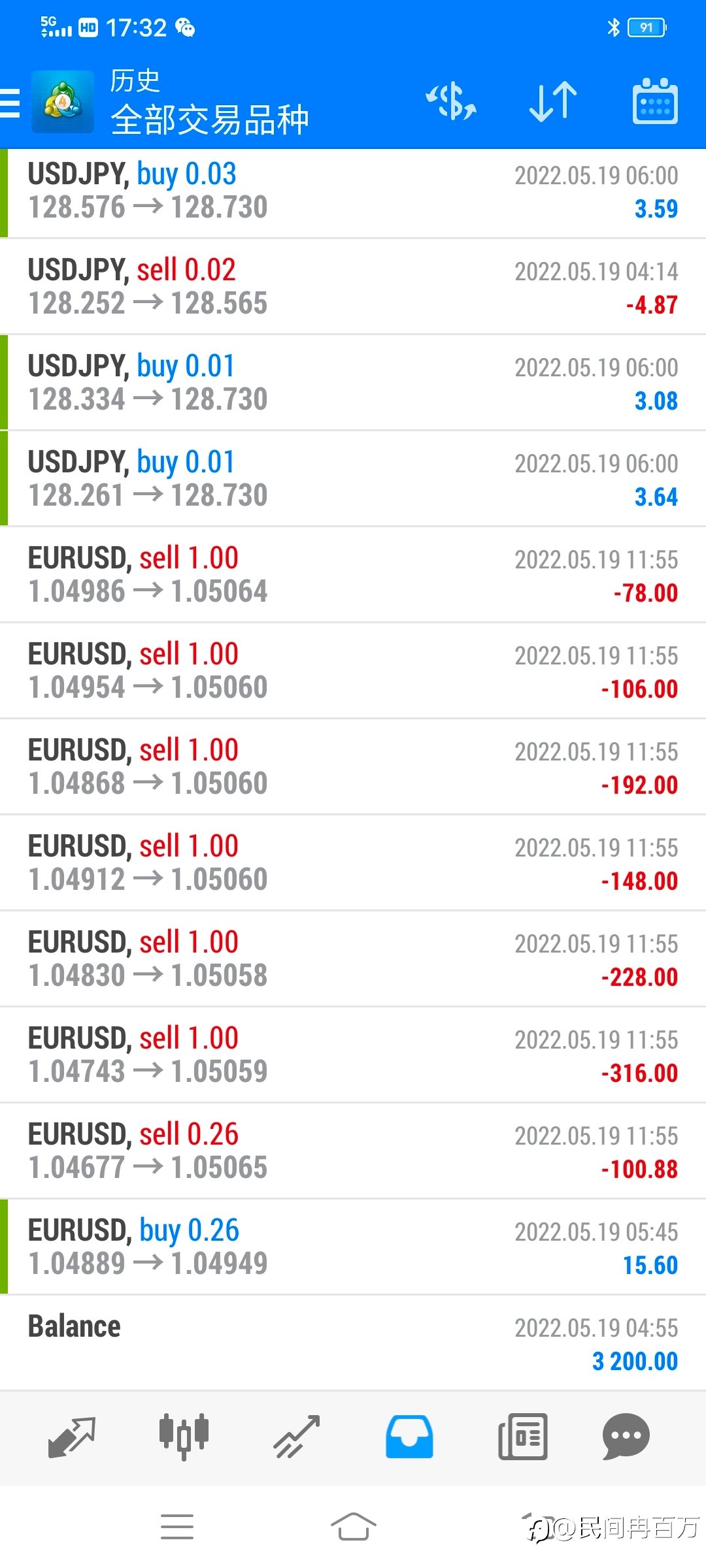Image resolution: width=706 pixels, height=1568 pixels.
Task: Open the Balance 3 200.00 entry
Action: (x=353, y=1343)
